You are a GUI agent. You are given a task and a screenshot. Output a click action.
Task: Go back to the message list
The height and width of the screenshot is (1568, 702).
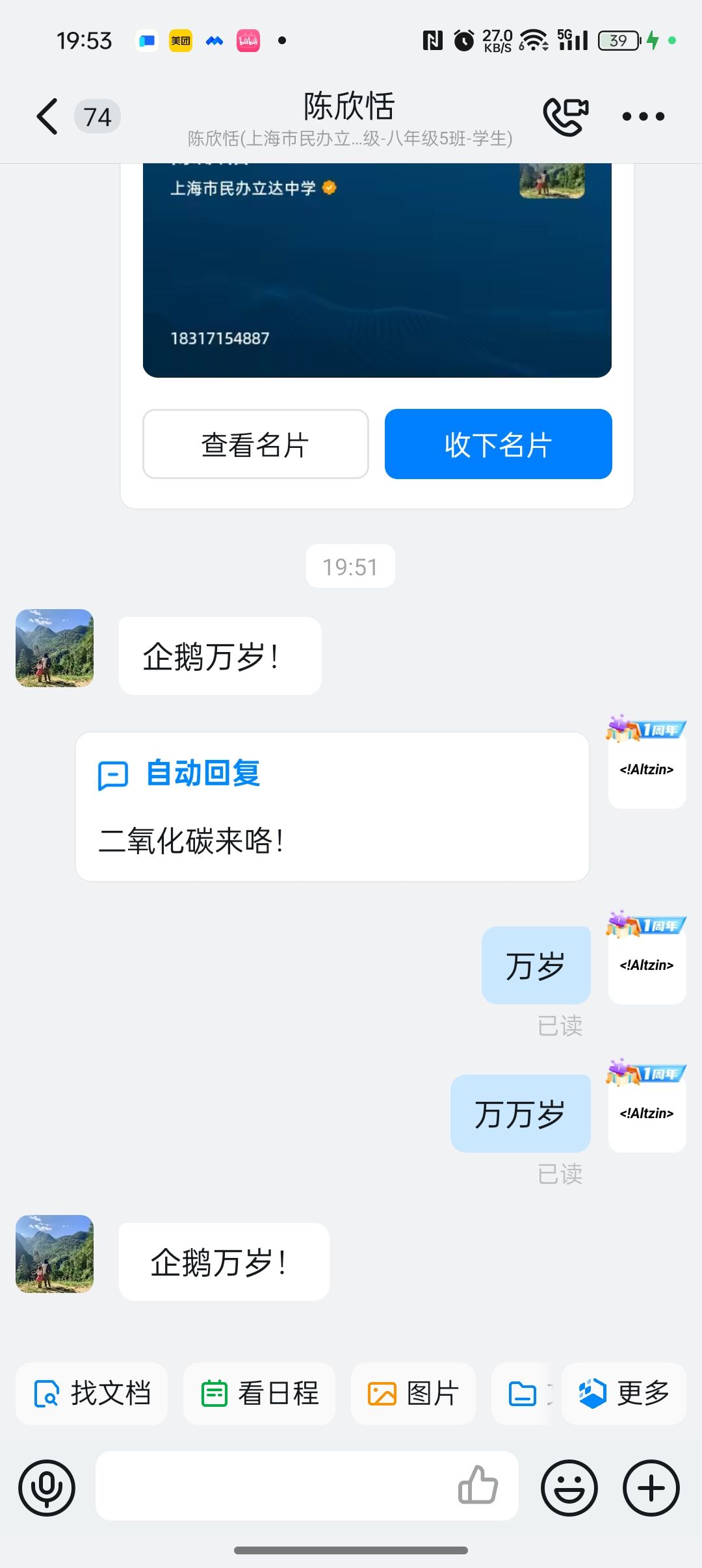[48, 117]
